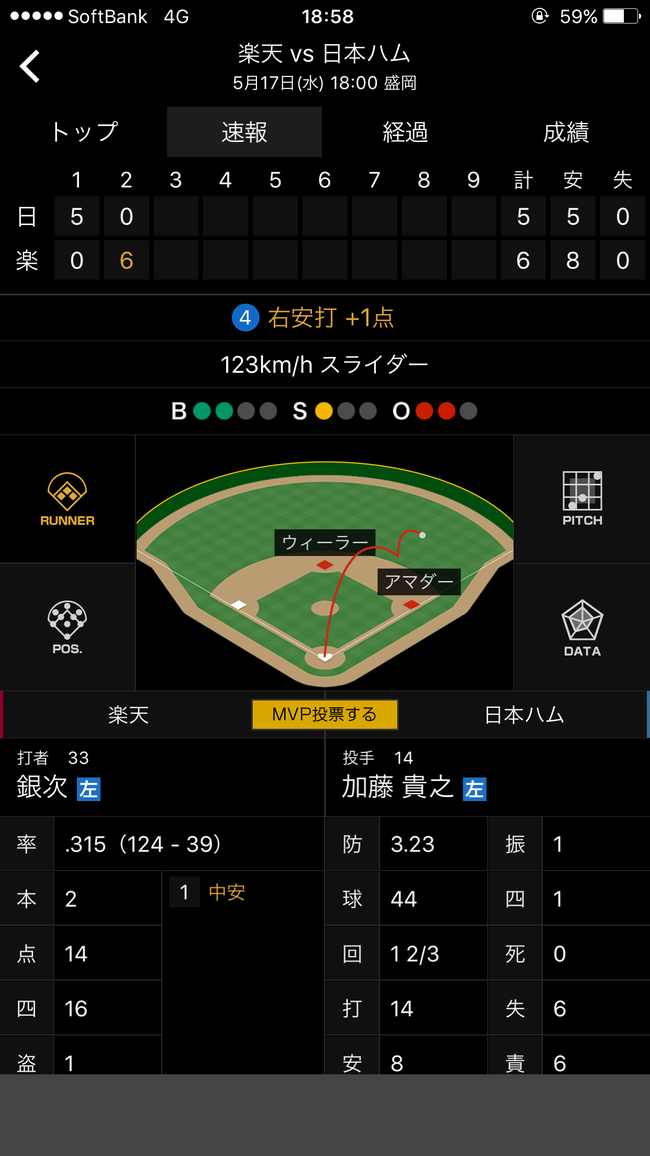This screenshot has height=1156, width=650.
Task: Open the 経過 tab
Action: pos(405,132)
